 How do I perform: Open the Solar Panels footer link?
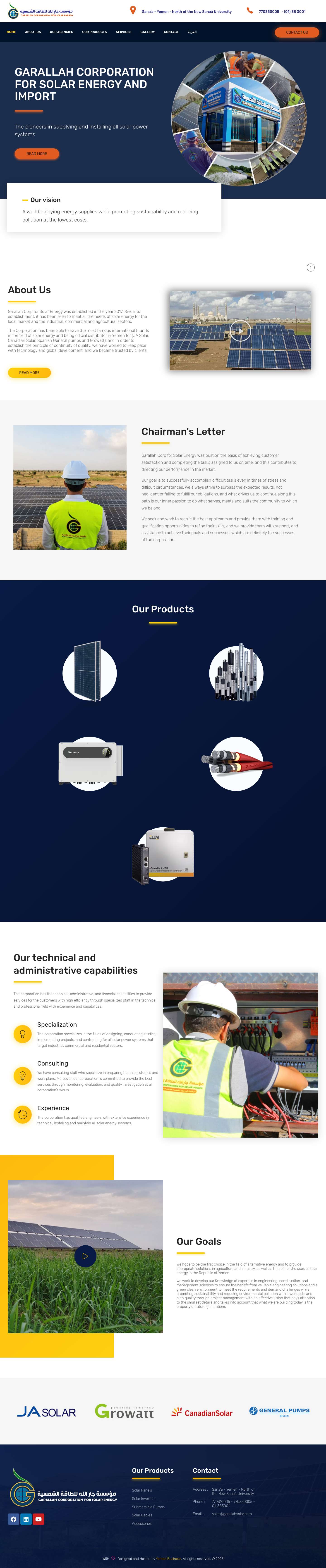point(142,1491)
